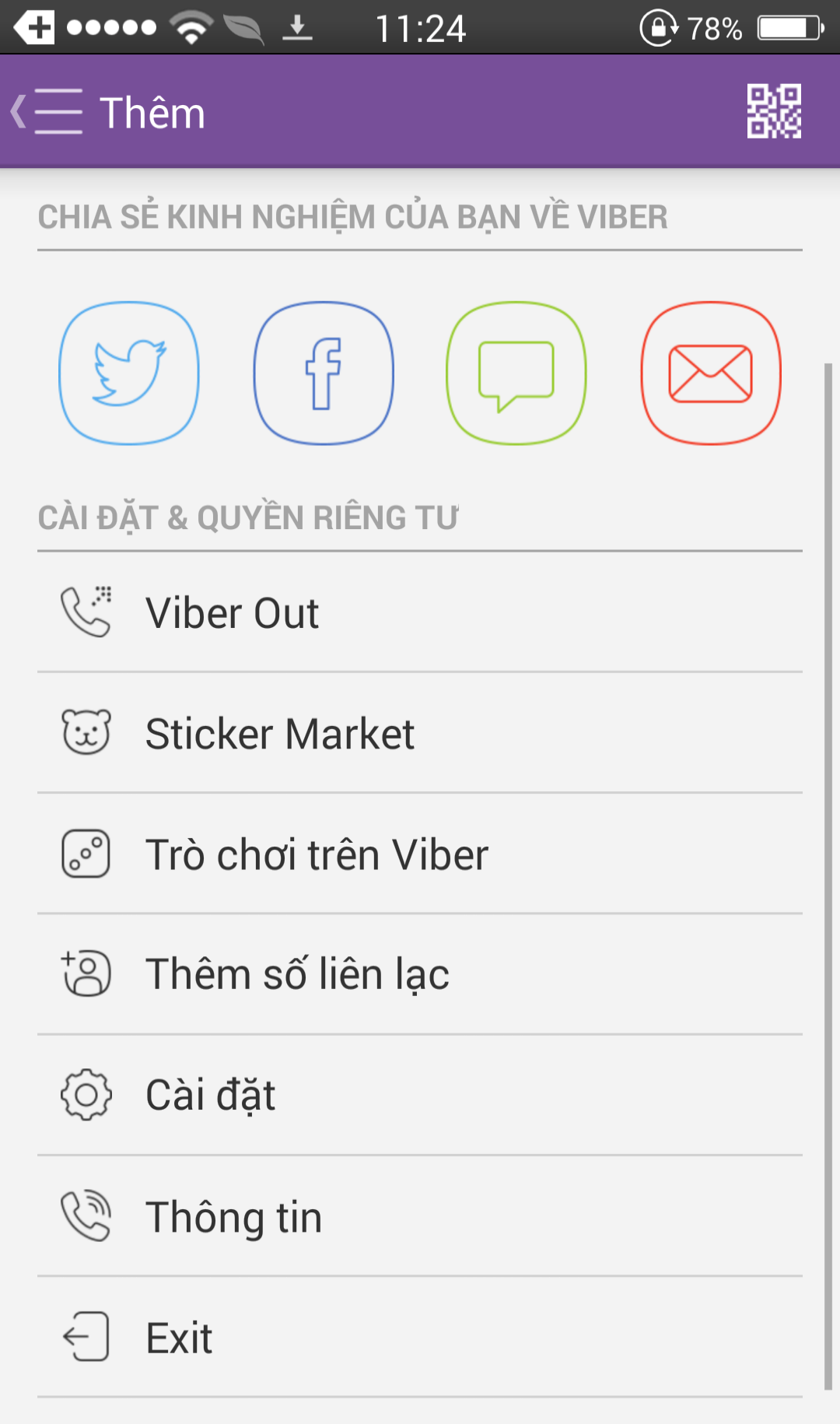Go back using the back chevron
840x1424 pixels.
(x=17, y=111)
